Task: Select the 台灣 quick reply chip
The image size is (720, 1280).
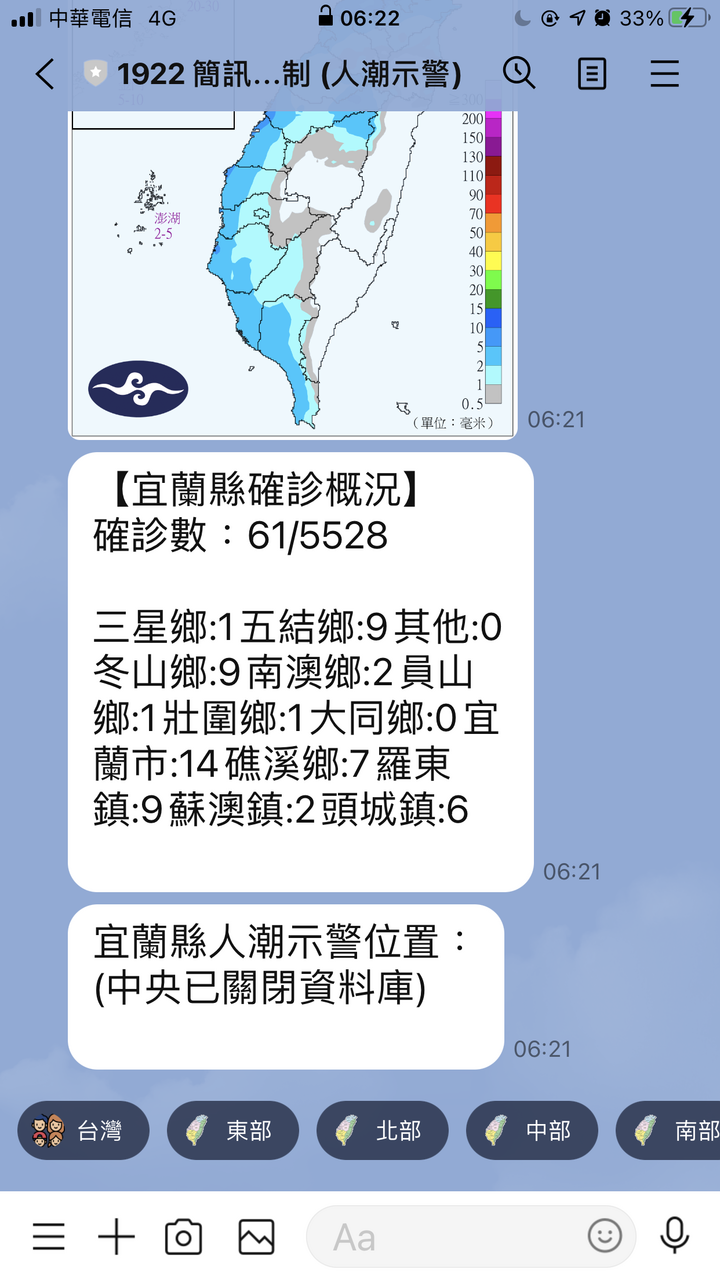Action: (x=83, y=1131)
